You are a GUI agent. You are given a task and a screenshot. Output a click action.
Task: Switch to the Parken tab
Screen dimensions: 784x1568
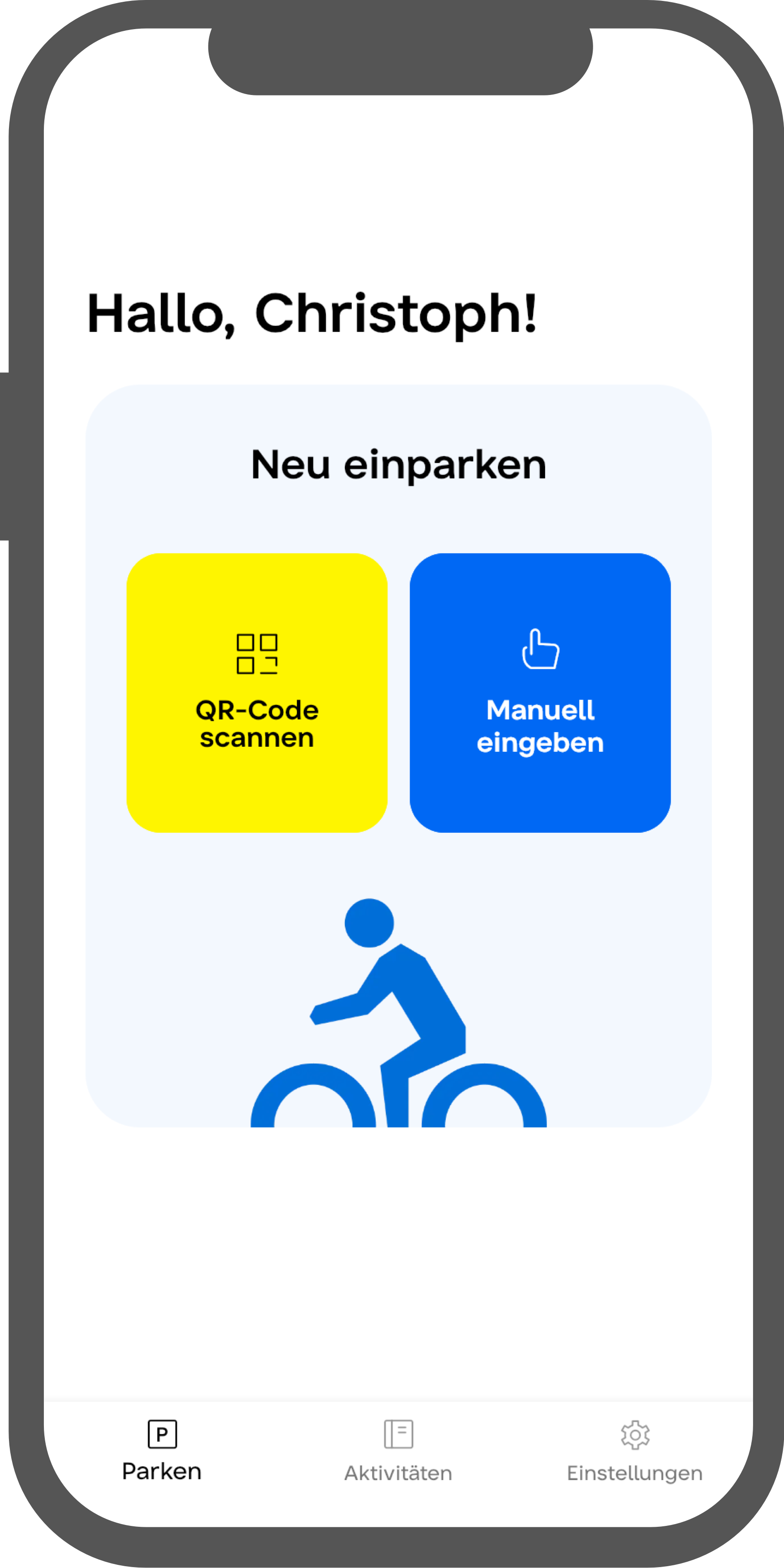[162, 1451]
